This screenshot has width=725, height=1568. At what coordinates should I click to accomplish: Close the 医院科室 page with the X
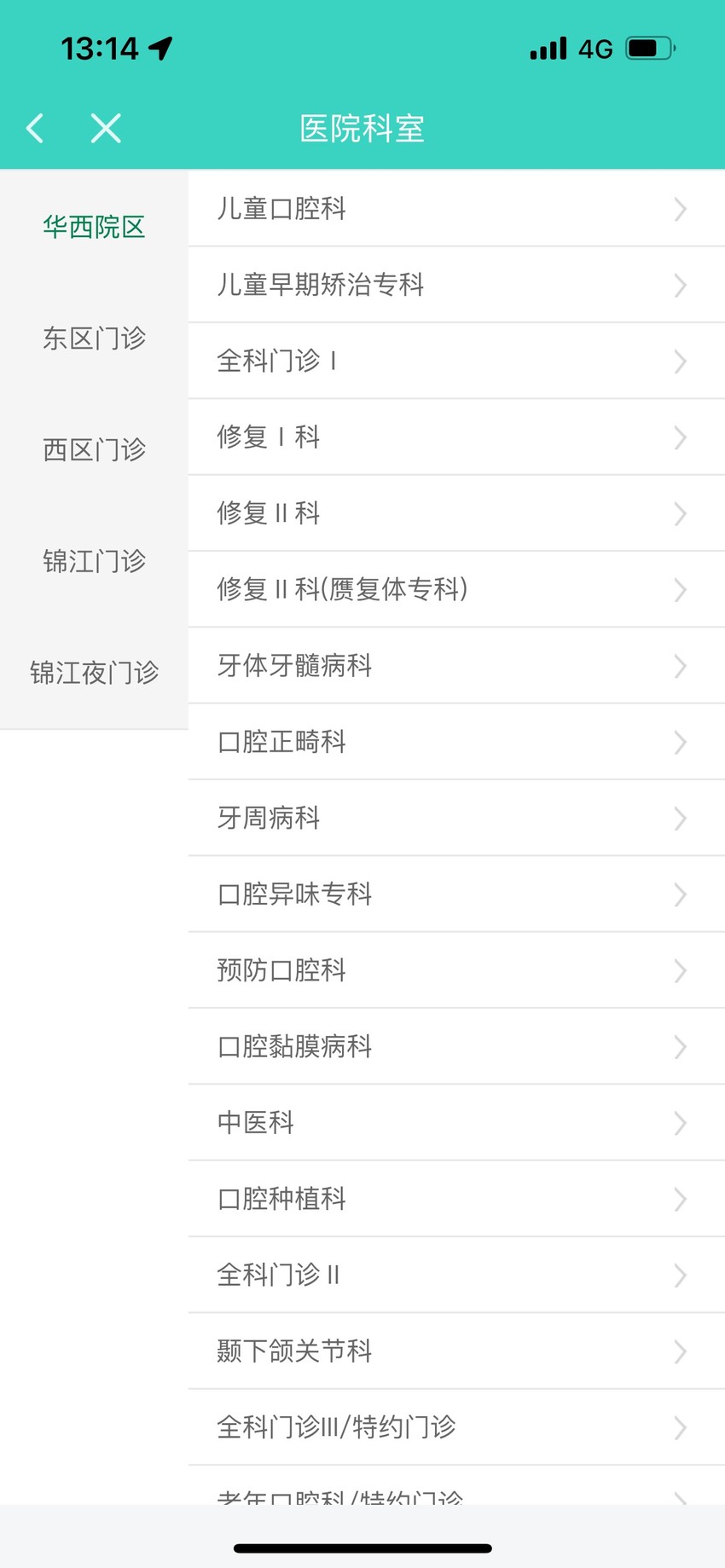[x=106, y=129]
